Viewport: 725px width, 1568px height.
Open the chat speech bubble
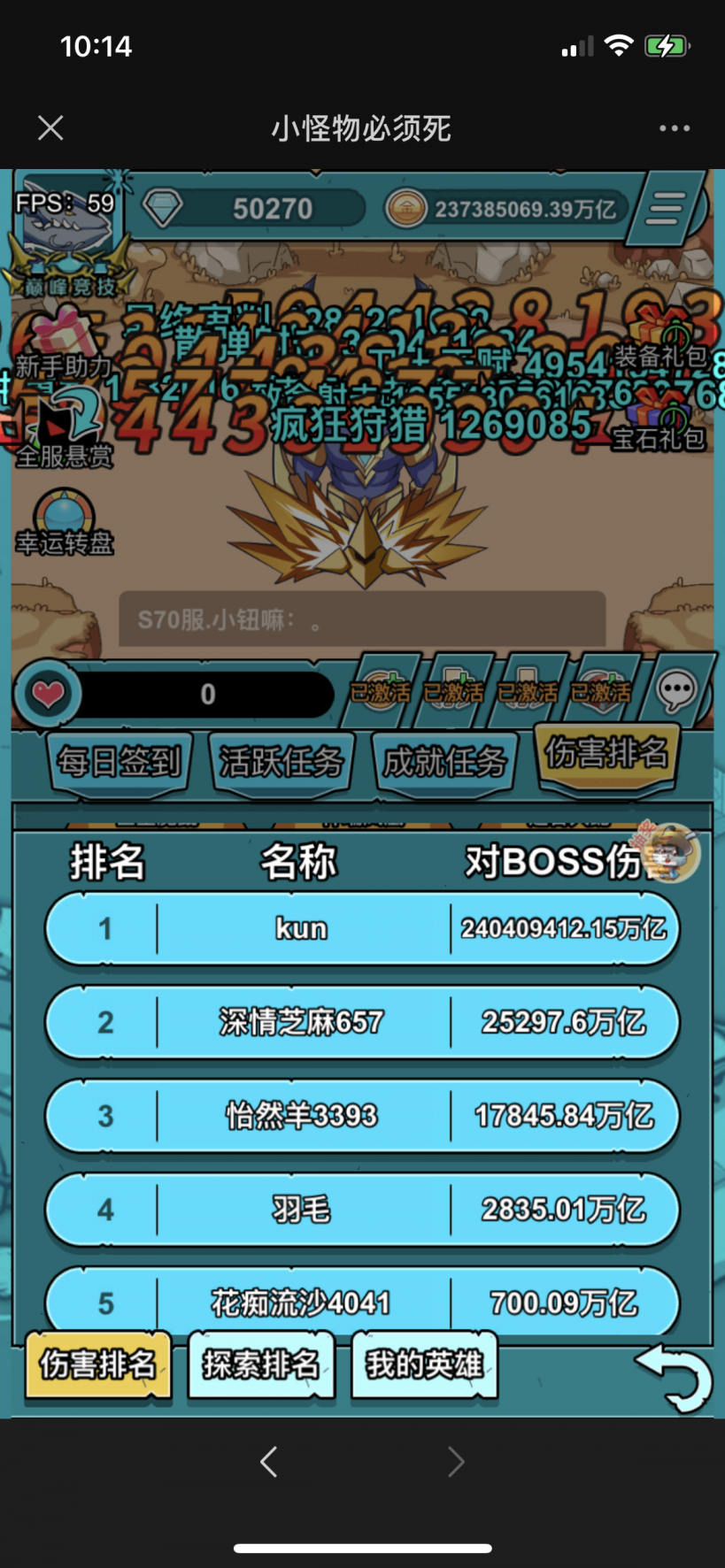[677, 691]
